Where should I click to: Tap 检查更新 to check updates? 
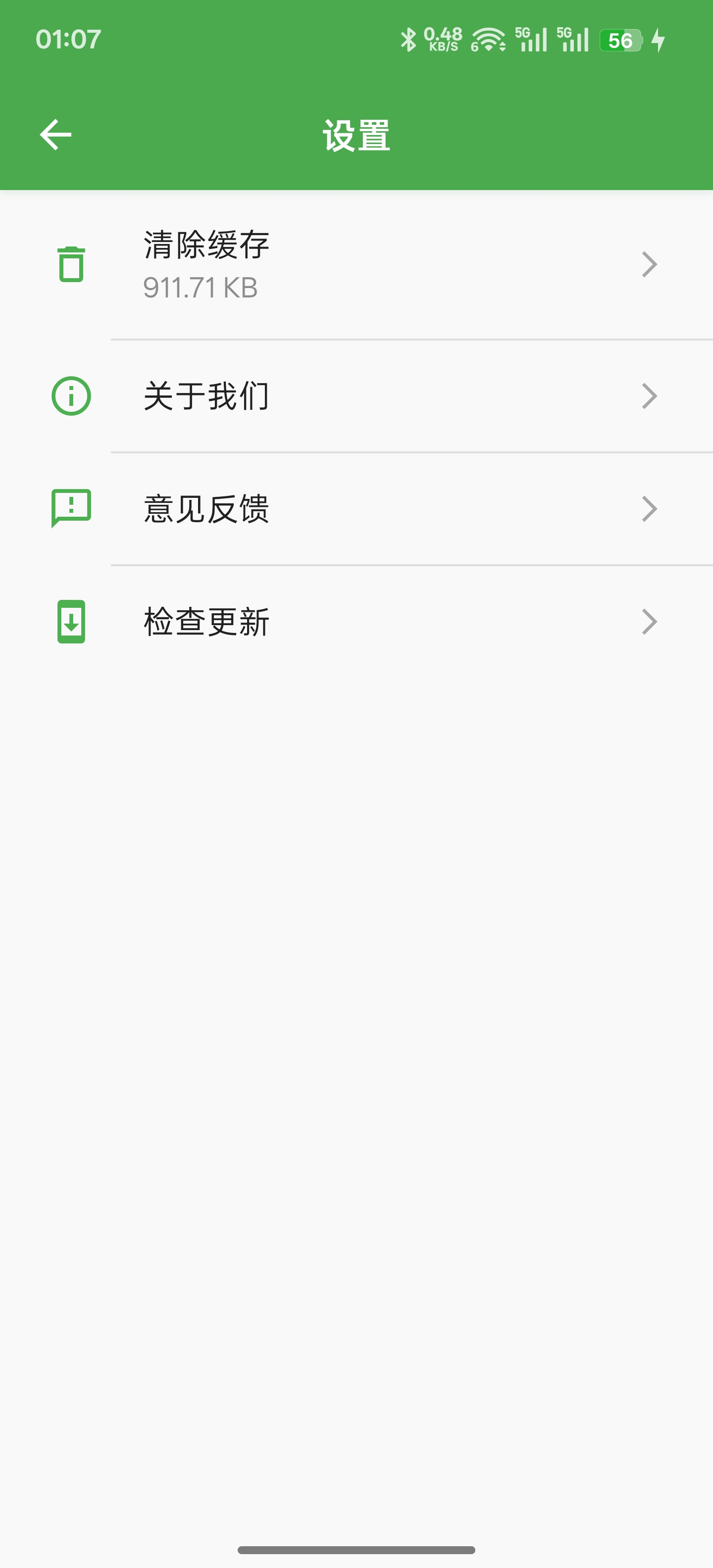click(x=356, y=622)
